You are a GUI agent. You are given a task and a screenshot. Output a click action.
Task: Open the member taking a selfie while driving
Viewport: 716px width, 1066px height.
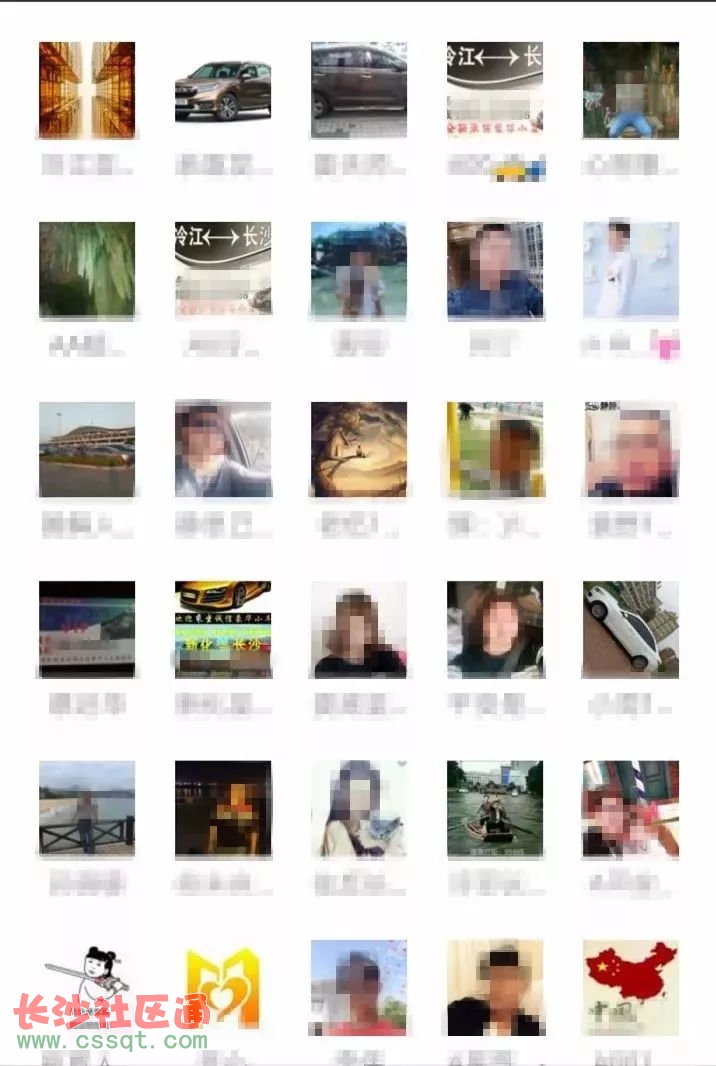click(x=223, y=449)
